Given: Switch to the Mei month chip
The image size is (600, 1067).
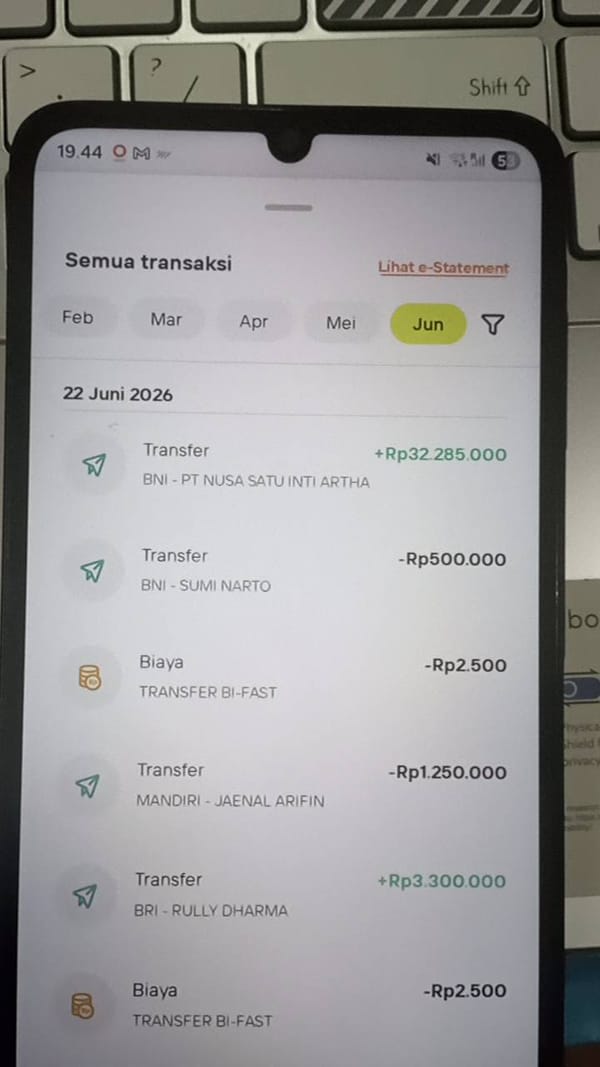Looking at the screenshot, I should pyautogui.click(x=341, y=323).
